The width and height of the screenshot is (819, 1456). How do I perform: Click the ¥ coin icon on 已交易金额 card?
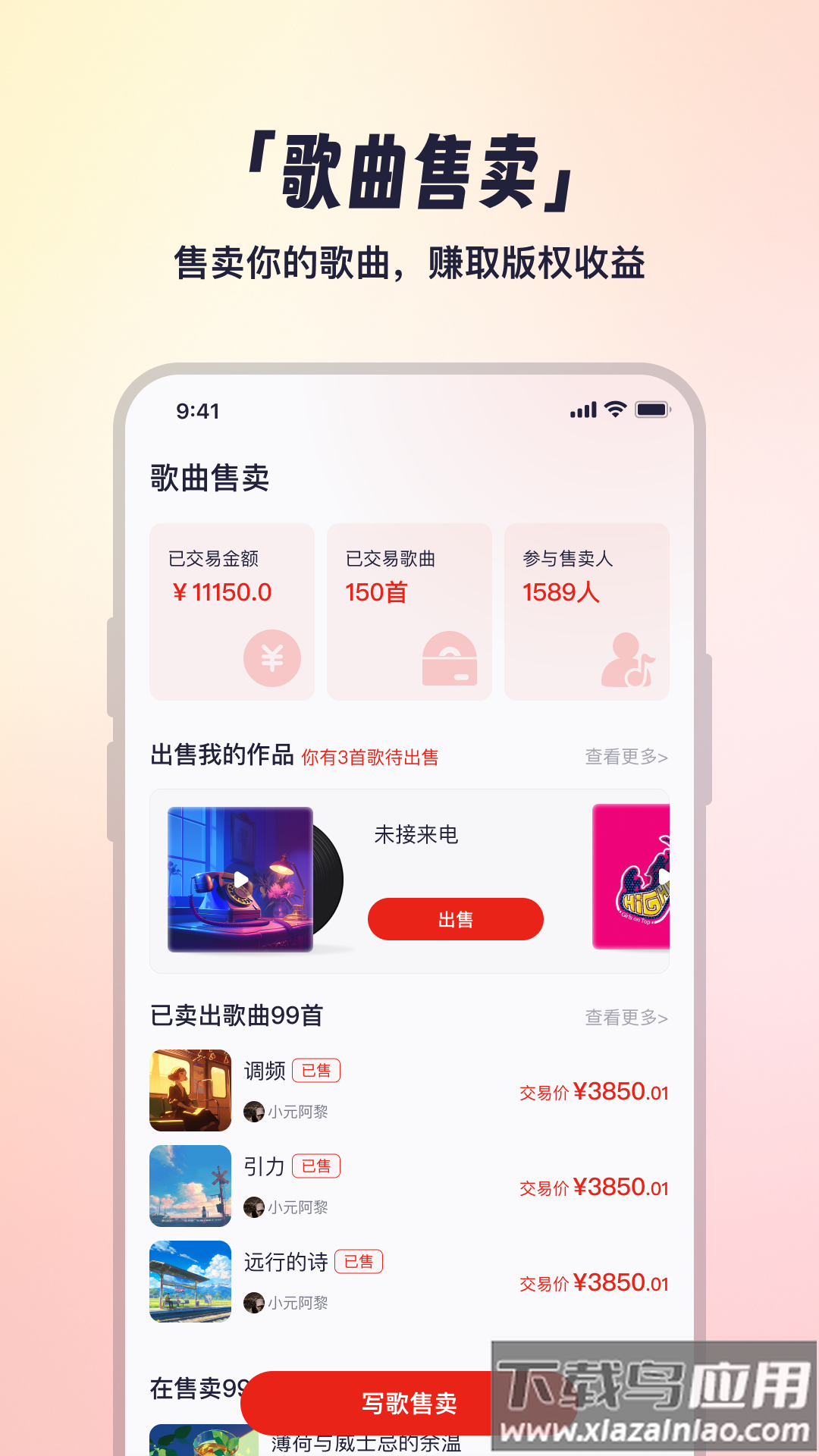(x=273, y=658)
